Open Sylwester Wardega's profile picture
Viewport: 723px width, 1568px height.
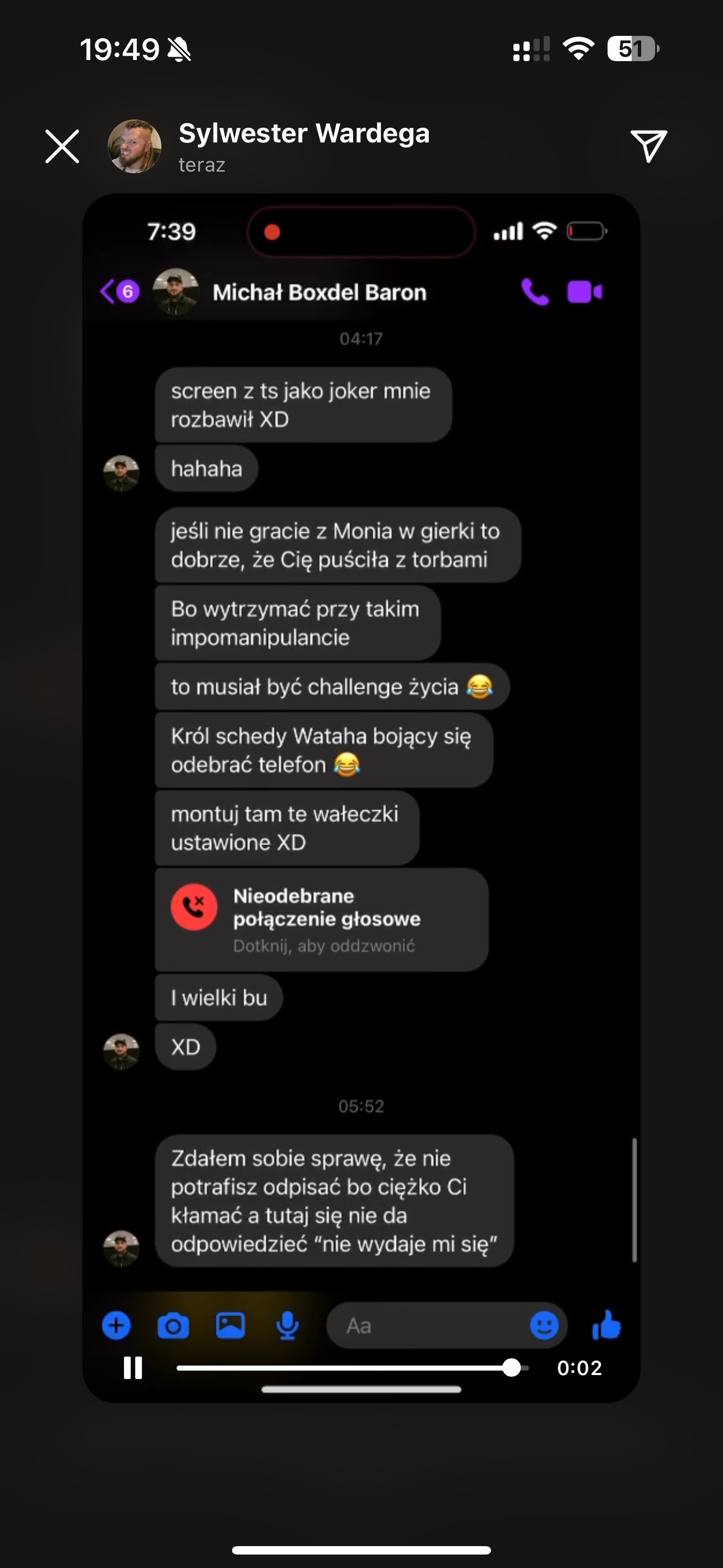(135, 147)
